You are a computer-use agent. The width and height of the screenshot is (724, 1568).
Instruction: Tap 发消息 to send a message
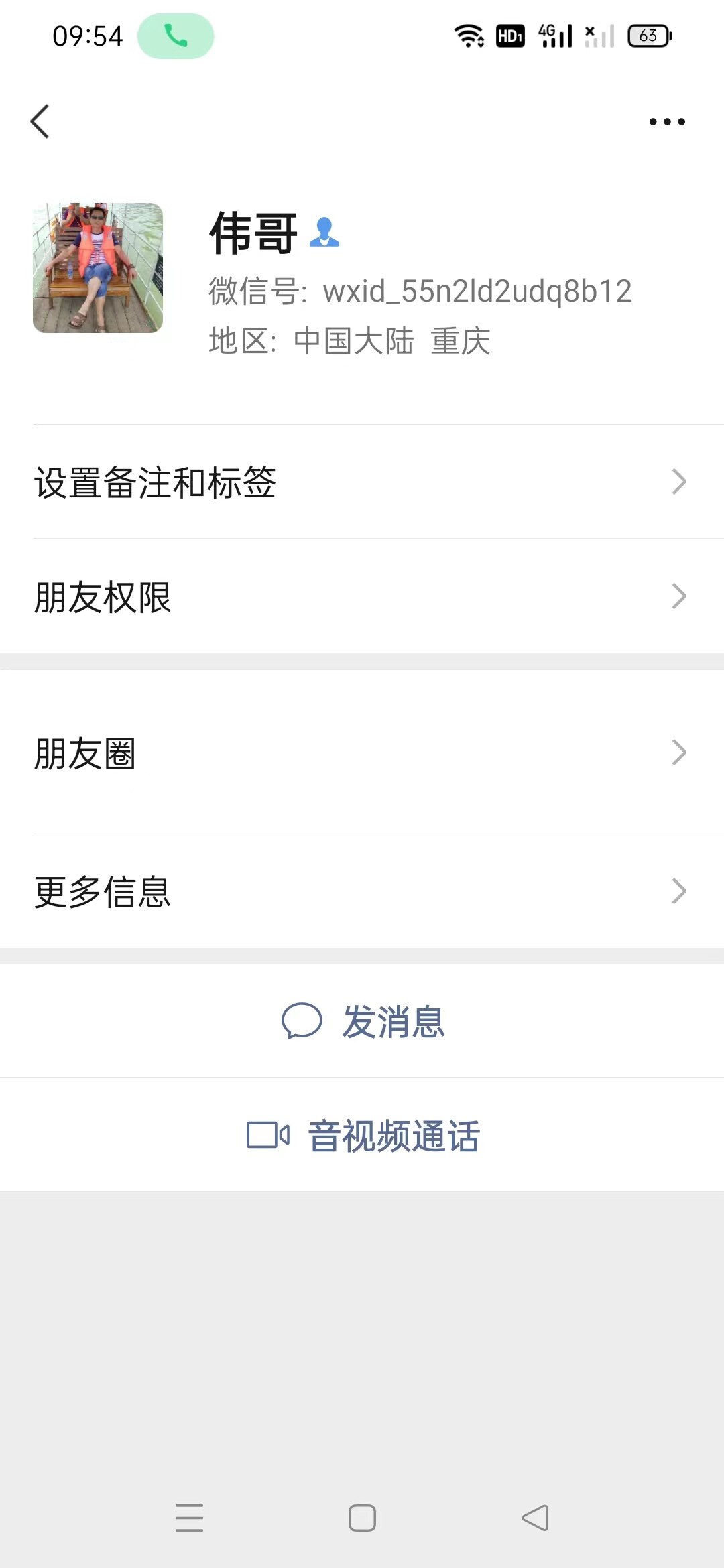click(x=362, y=1021)
